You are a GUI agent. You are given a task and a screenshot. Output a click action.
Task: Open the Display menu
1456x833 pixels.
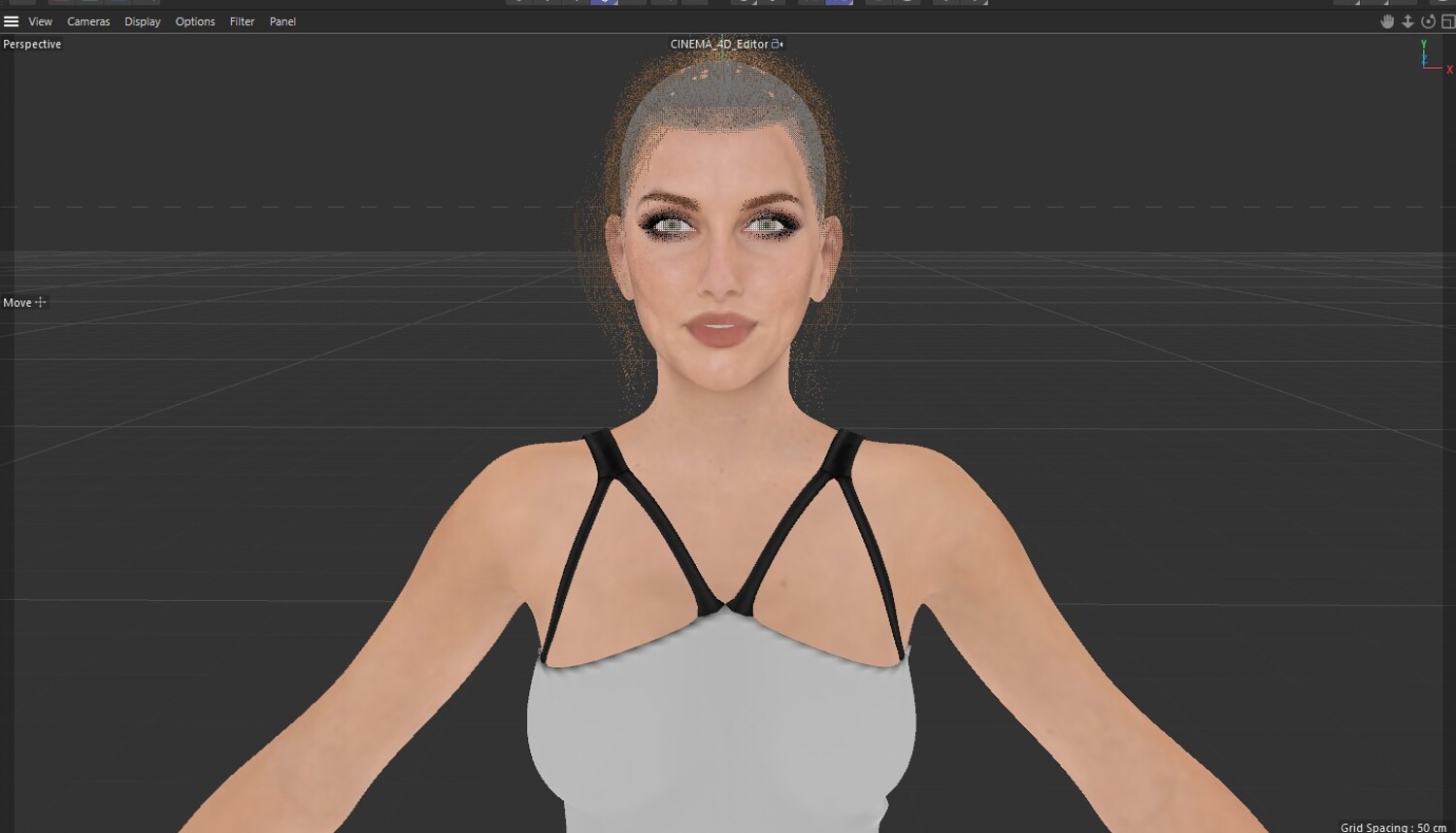point(143,21)
